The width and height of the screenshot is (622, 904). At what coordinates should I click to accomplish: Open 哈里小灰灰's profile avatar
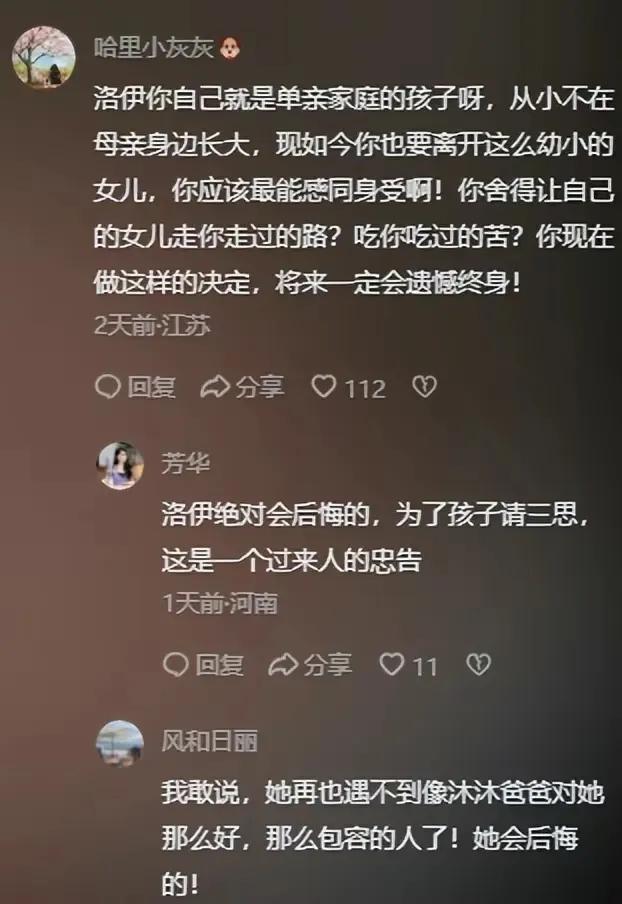point(43,56)
